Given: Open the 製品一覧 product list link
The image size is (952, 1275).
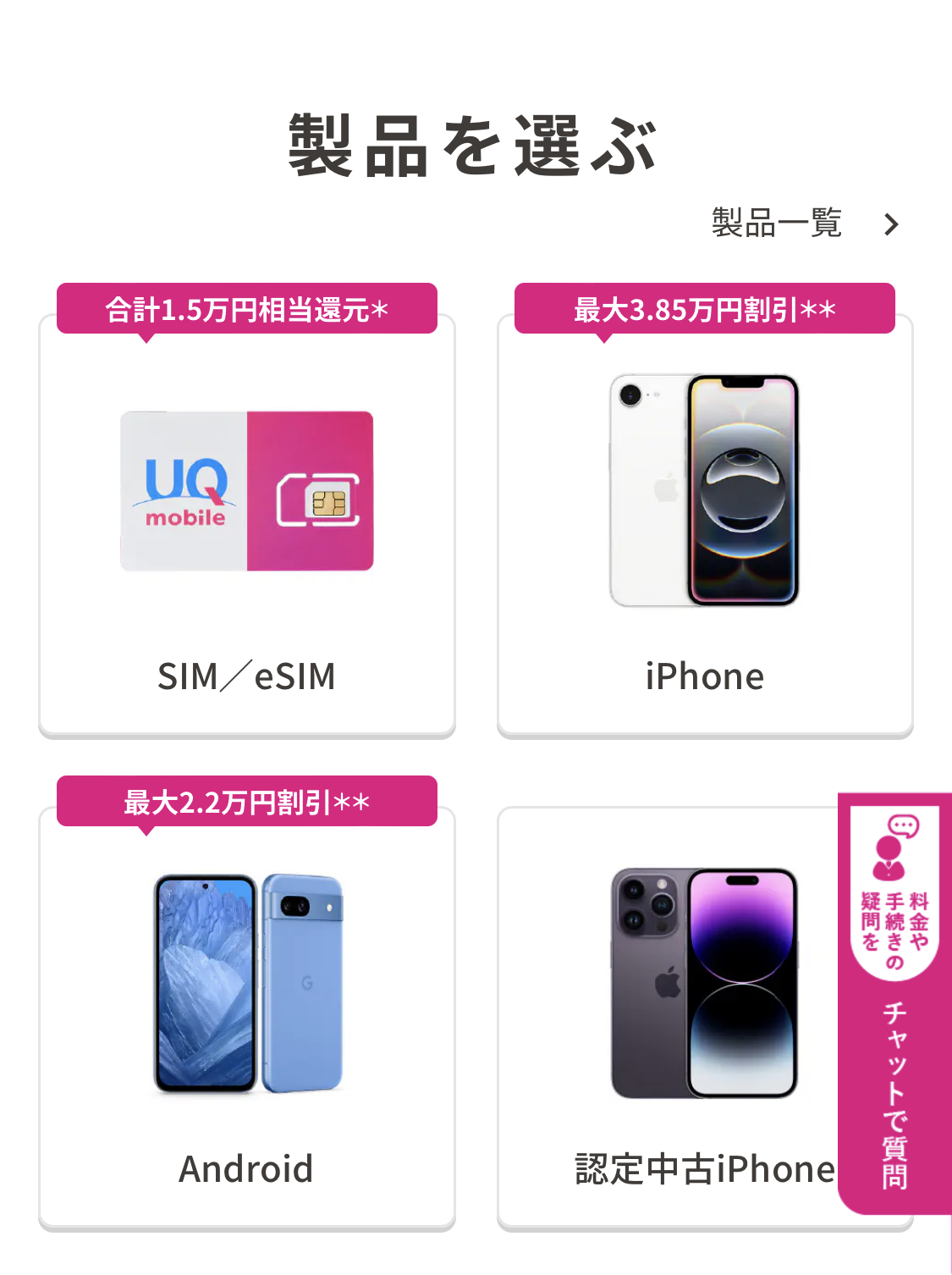Looking at the screenshot, I should pyautogui.click(x=804, y=224).
